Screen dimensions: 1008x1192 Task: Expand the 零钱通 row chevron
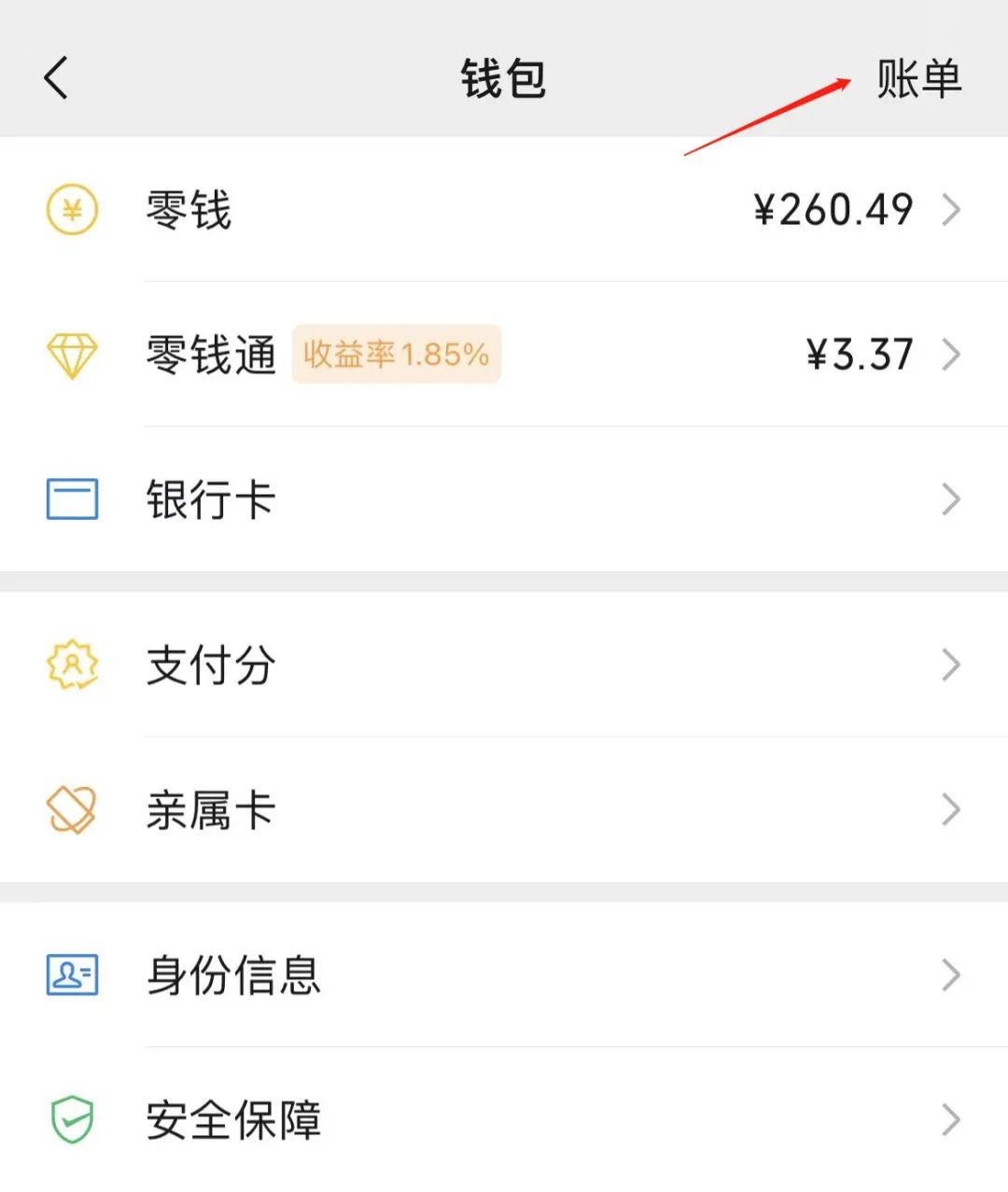[952, 355]
